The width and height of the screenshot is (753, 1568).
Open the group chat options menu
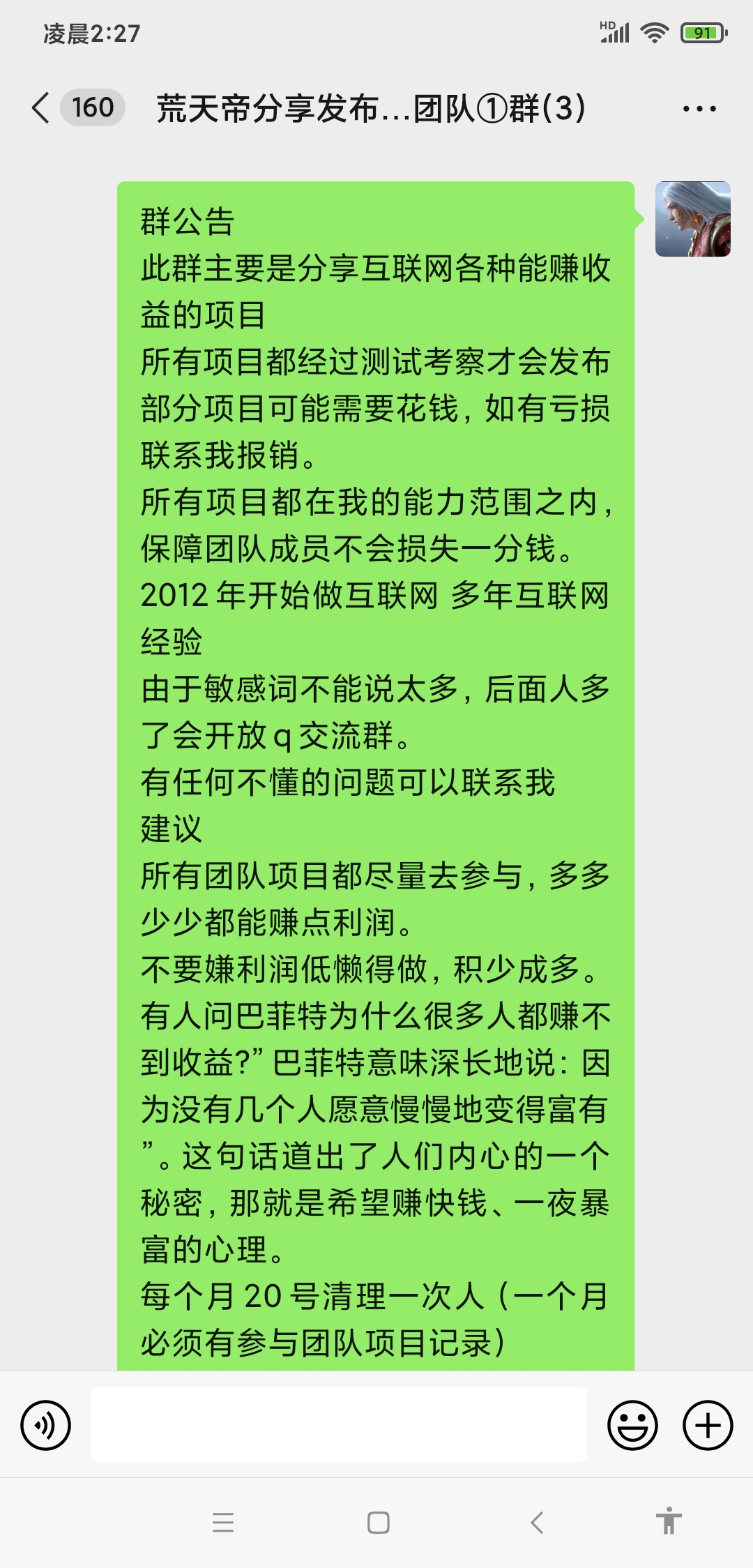tap(699, 109)
